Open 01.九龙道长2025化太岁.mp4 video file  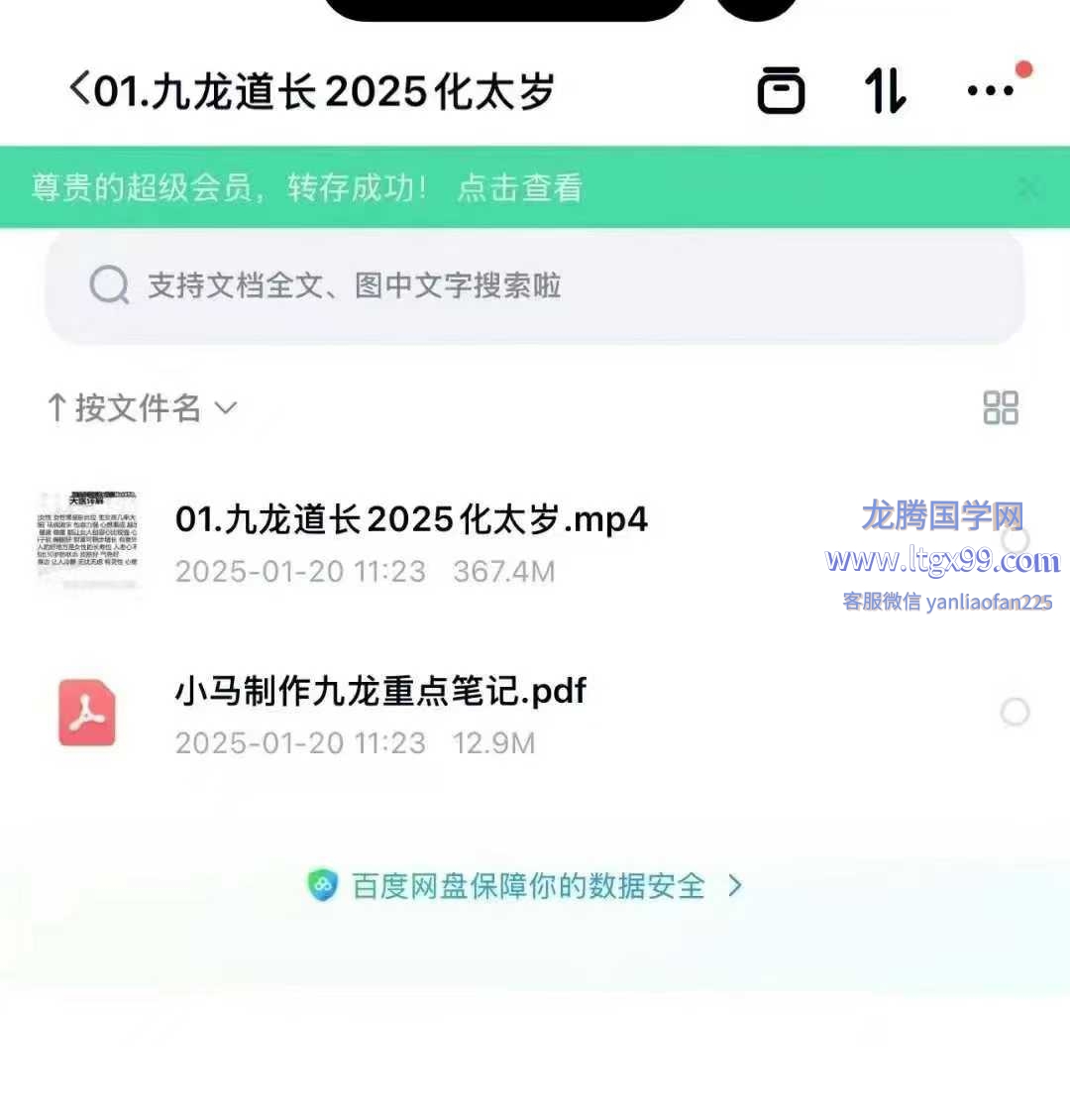point(411,519)
